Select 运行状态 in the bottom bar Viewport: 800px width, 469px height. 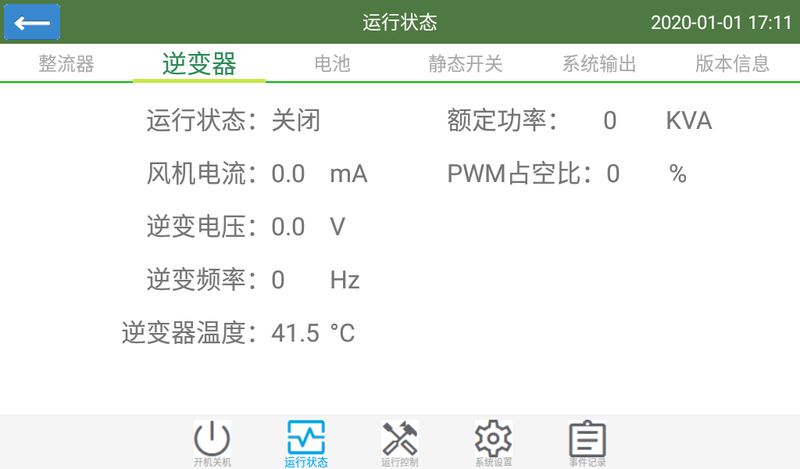pyautogui.click(x=306, y=443)
